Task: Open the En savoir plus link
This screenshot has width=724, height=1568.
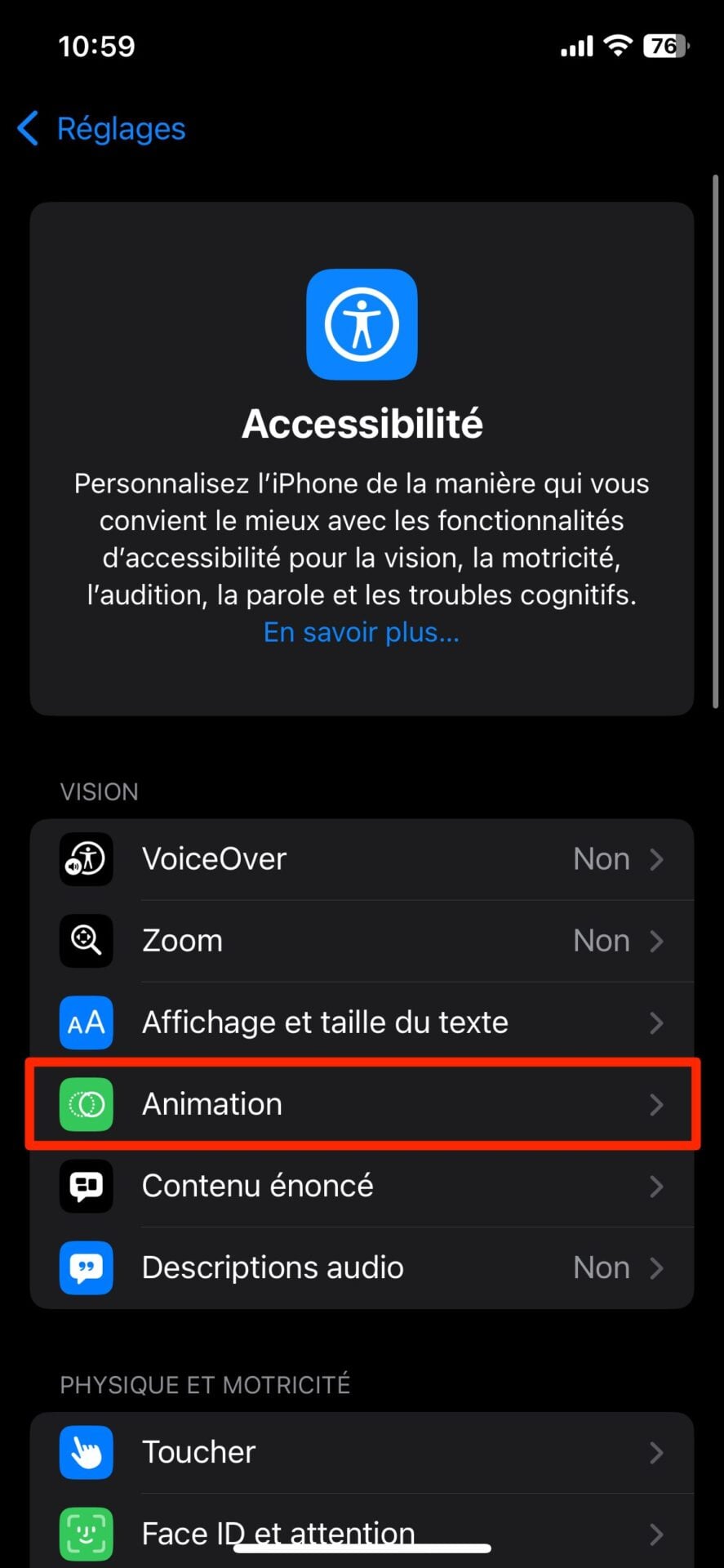Action: [x=361, y=632]
